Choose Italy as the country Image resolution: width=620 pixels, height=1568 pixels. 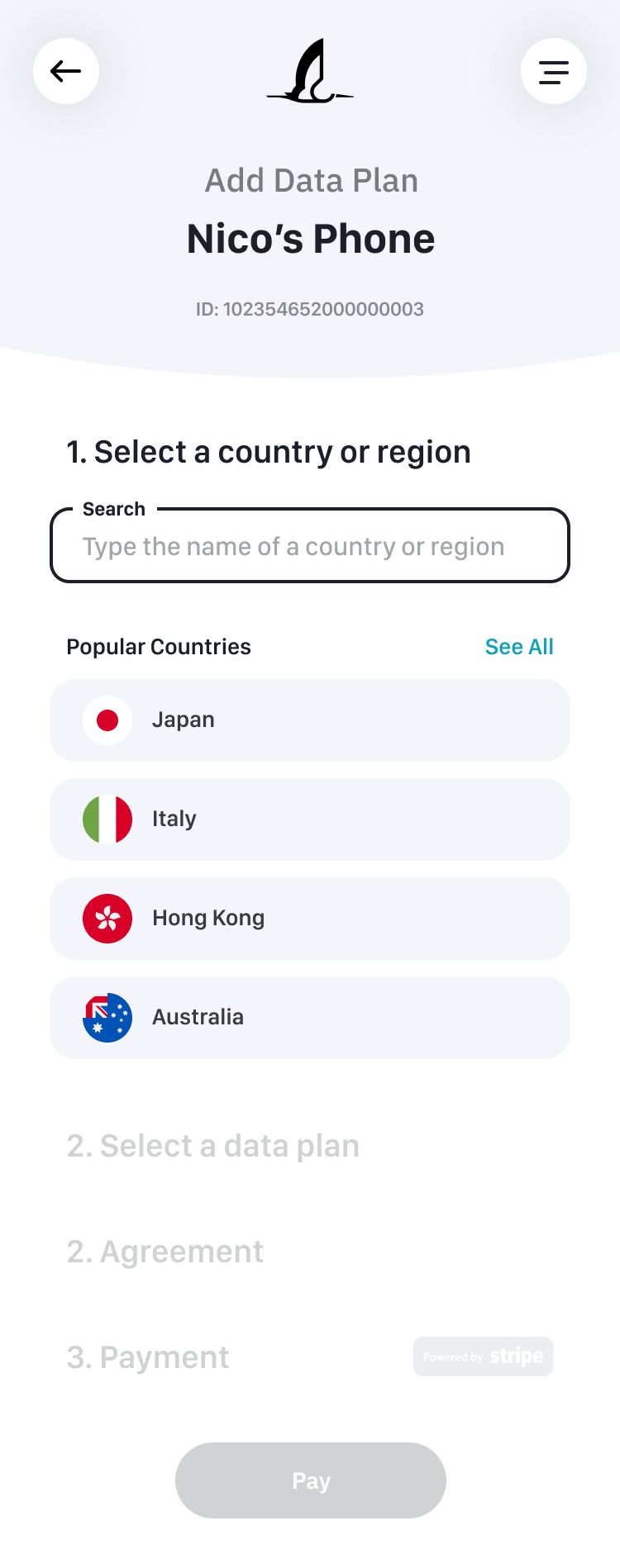click(310, 820)
